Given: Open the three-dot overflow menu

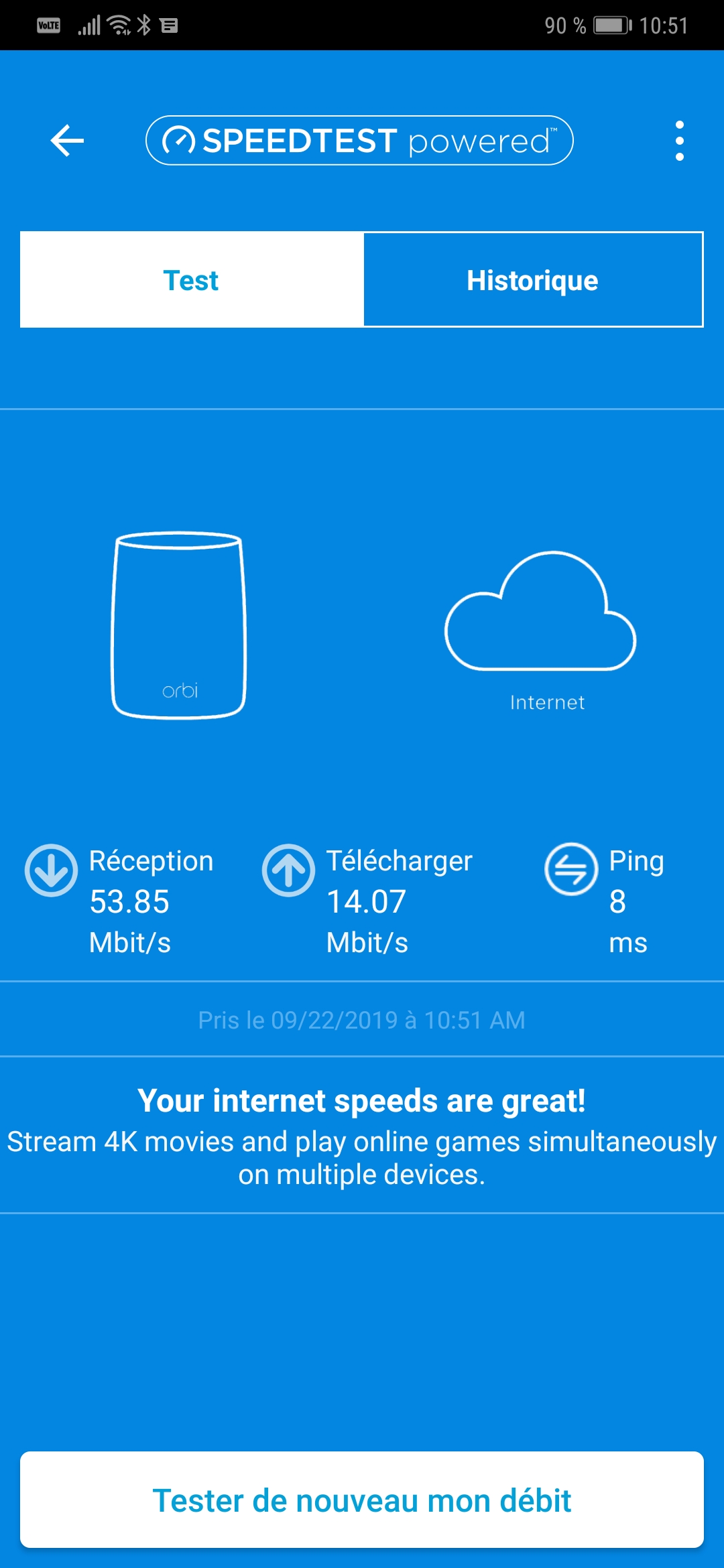Looking at the screenshot, I should [680, 141].
